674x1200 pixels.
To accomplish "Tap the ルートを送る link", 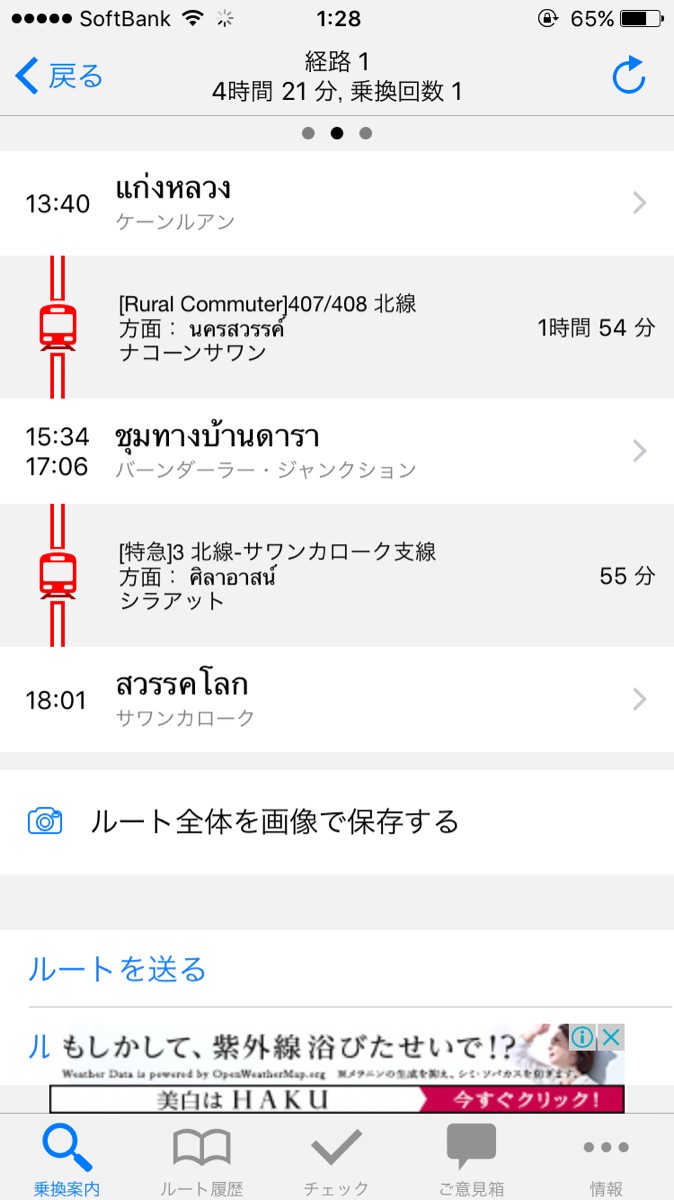I will coord(117,969).
